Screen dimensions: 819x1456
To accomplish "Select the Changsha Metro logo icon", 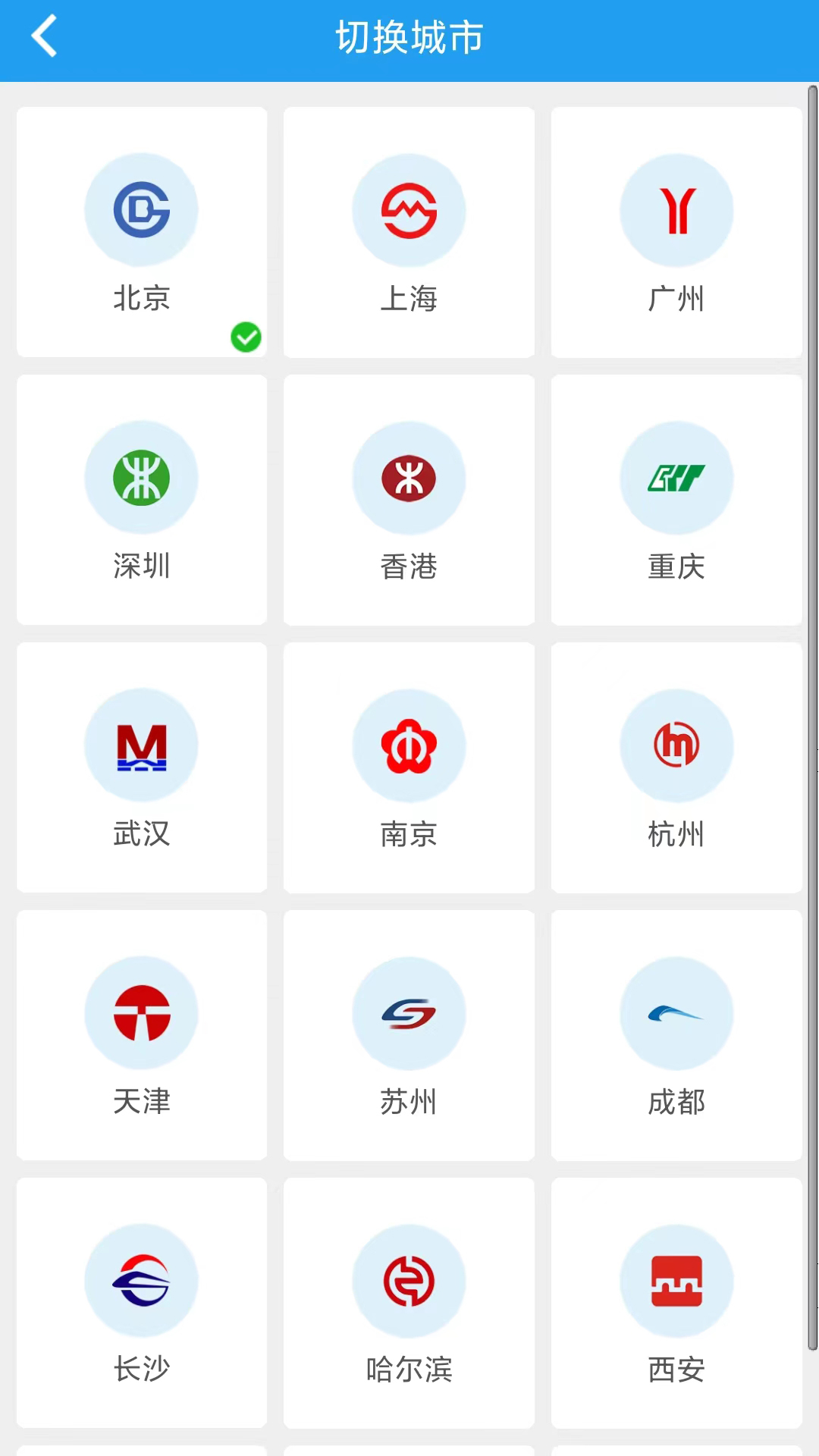I will click(141, 1279).
